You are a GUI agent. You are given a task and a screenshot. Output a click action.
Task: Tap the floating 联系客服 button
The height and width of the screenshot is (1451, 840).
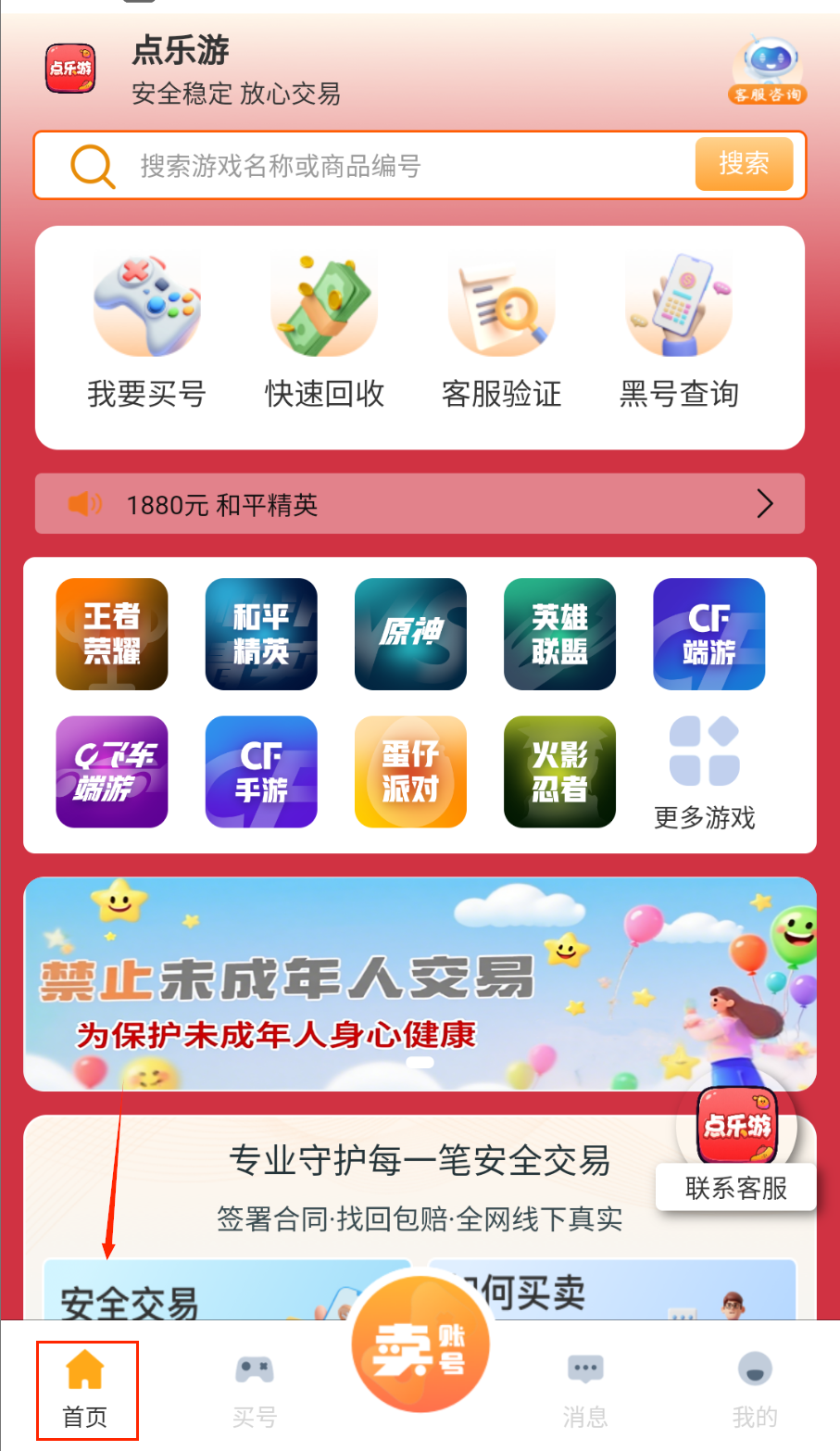(x=736, y=1187)
